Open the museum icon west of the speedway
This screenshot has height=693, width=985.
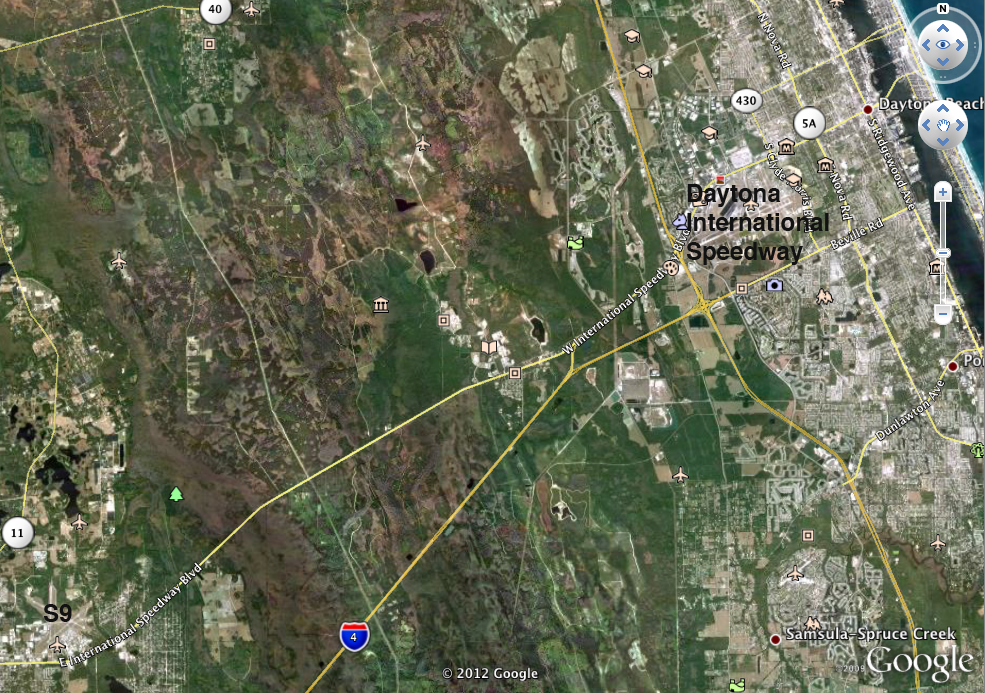point(380,304)
